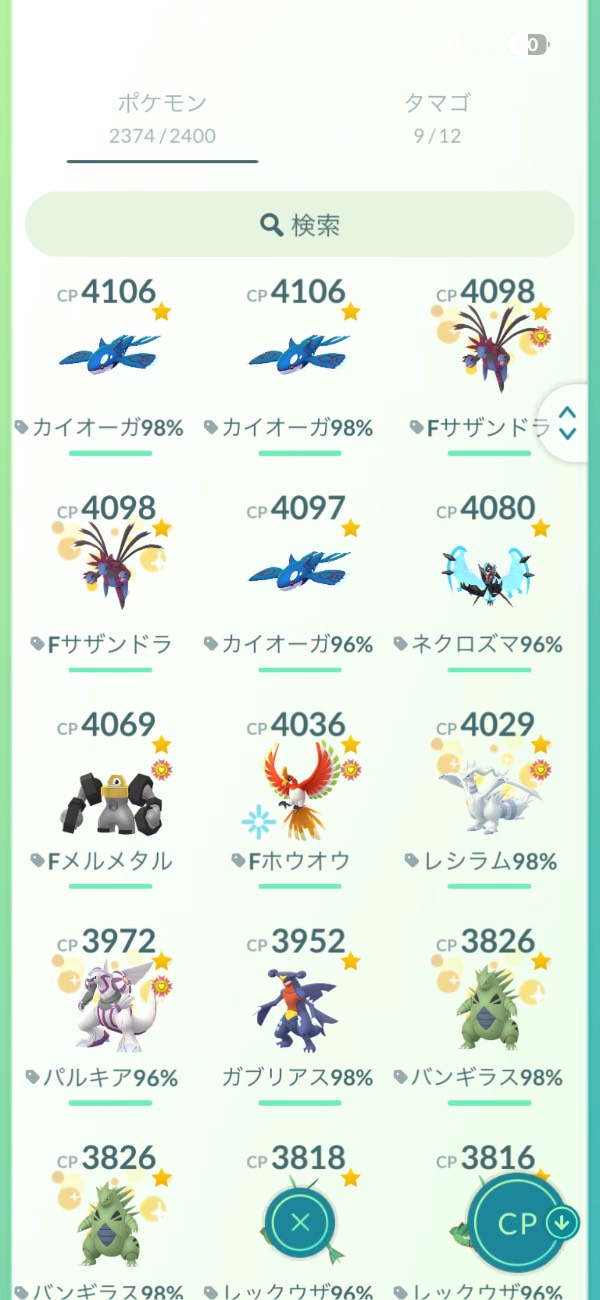This screenshot has height=1300, width=600.
Task: Select Fホウオウ with CP 4036
Action: coord(300,790)
